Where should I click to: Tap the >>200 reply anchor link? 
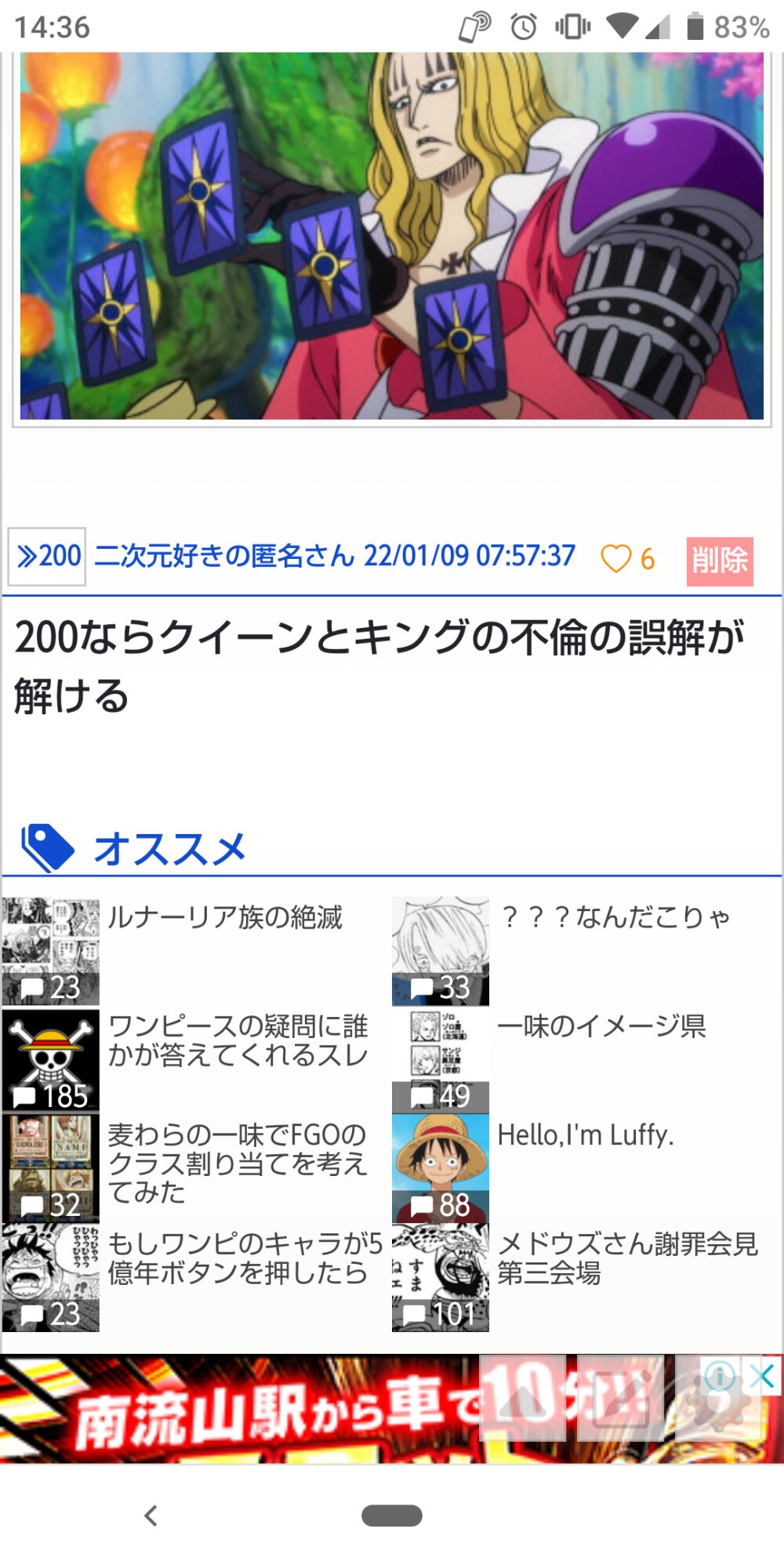coord(47,557)
